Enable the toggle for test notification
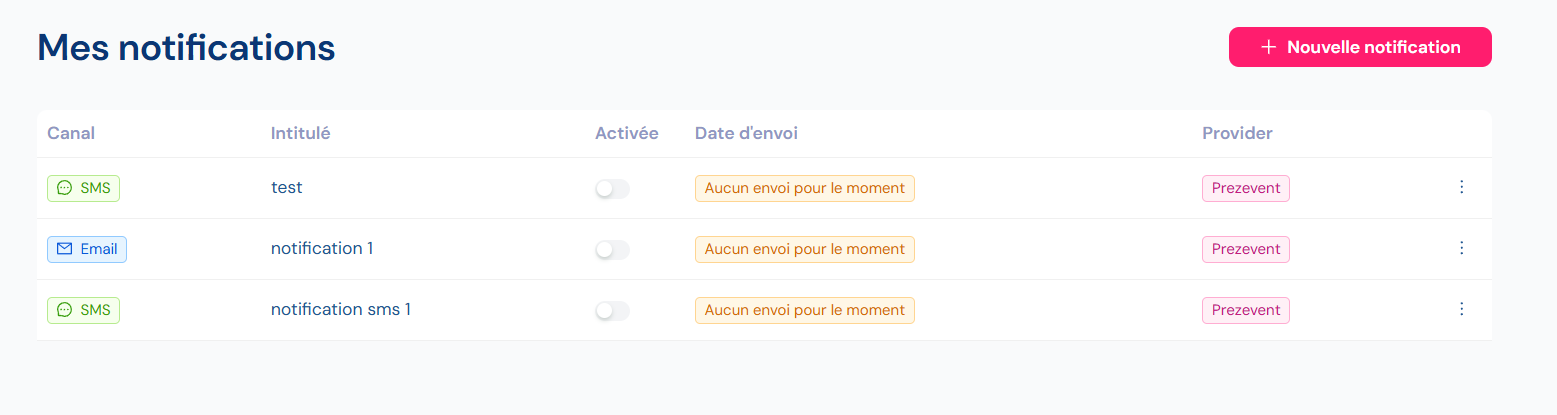 tap(612, 189)
